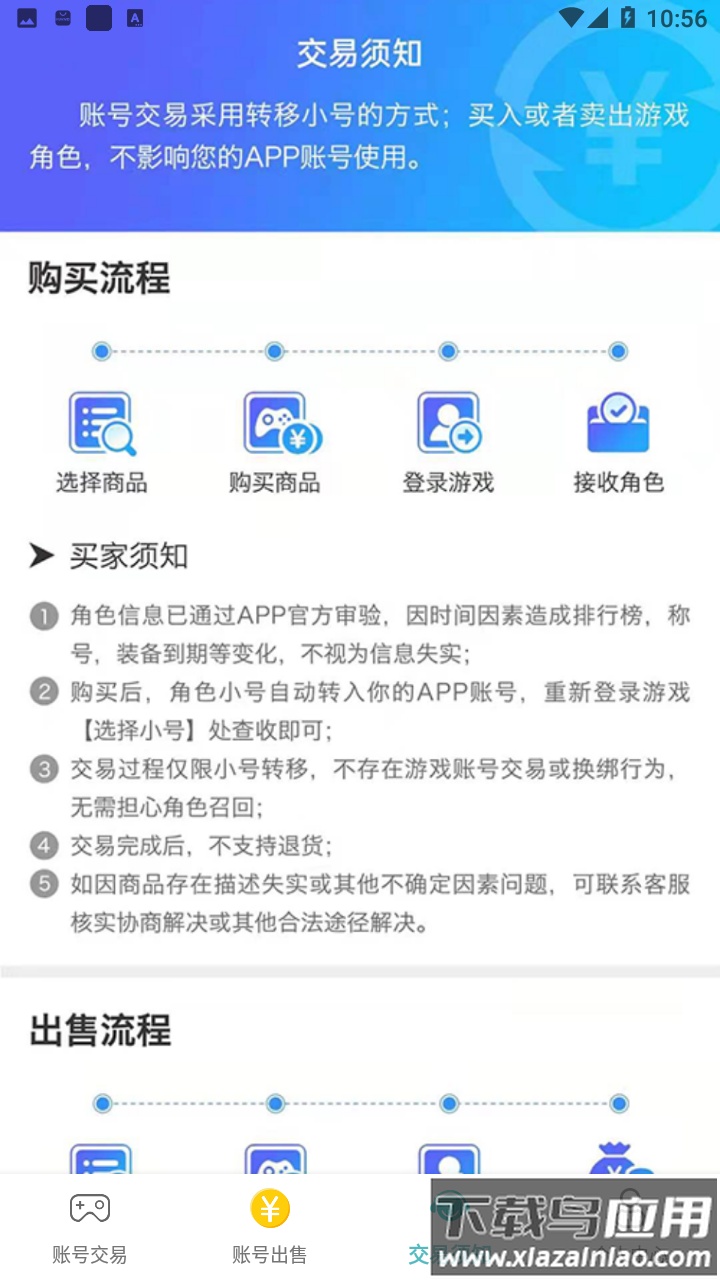
Task: Click the 登录游戏 profile icon
Action: [448, 422]
